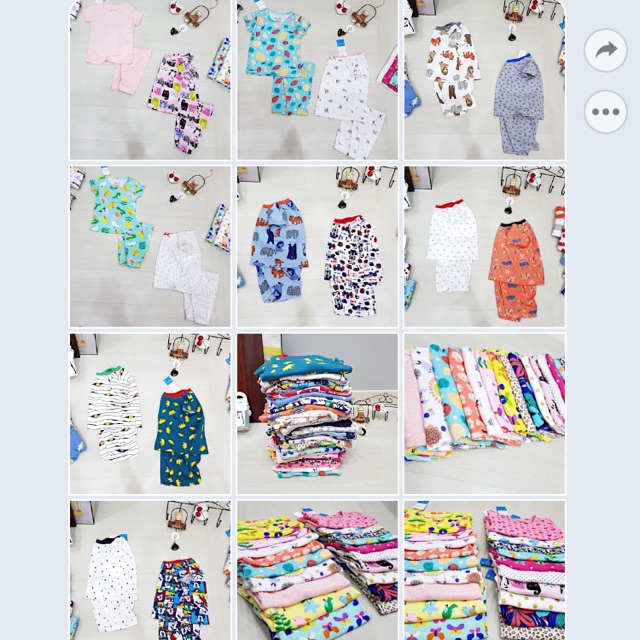The height and width of the screenshot is (640, 640).
Task: View photo of single tall folded clothes stack
Action: click(x=317, y=413)
